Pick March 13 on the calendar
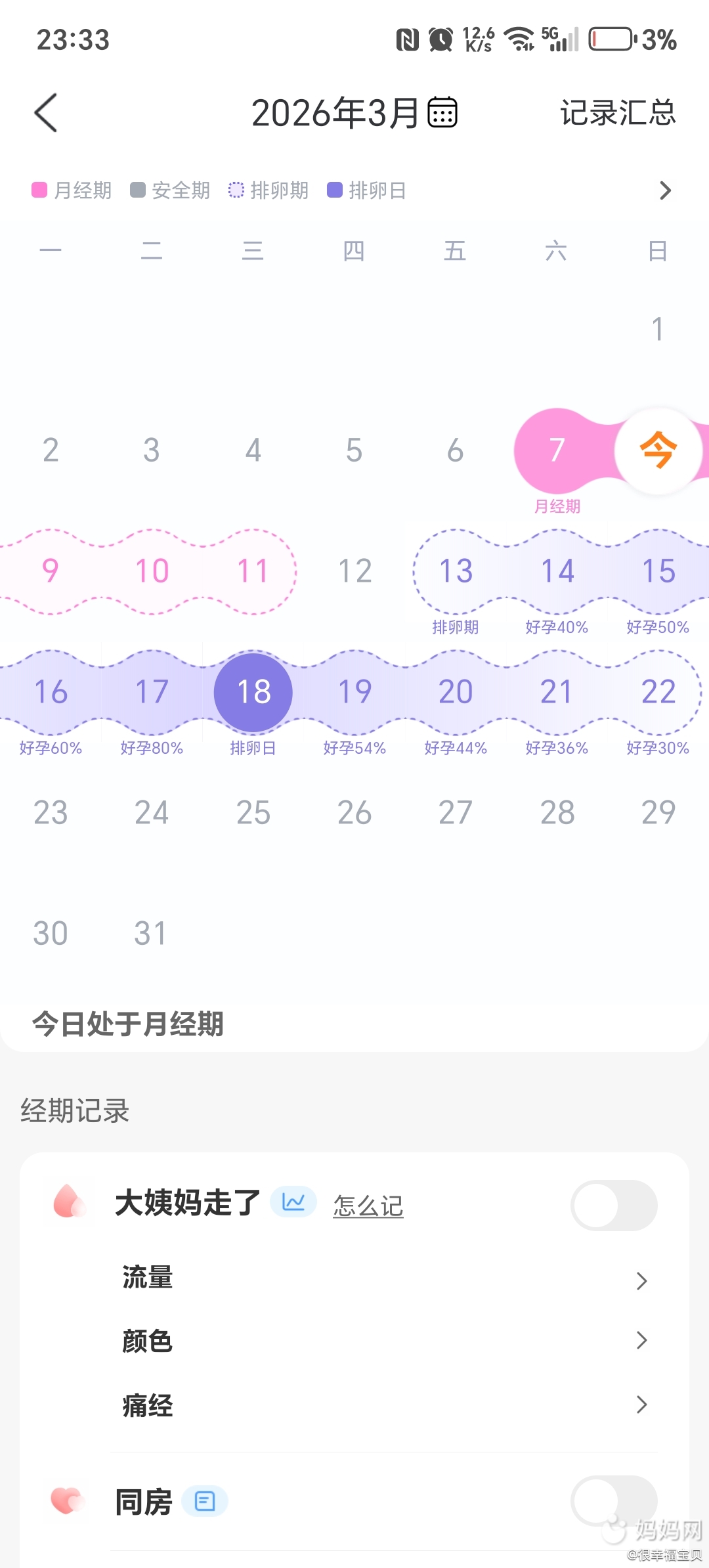 pos(456,571)
